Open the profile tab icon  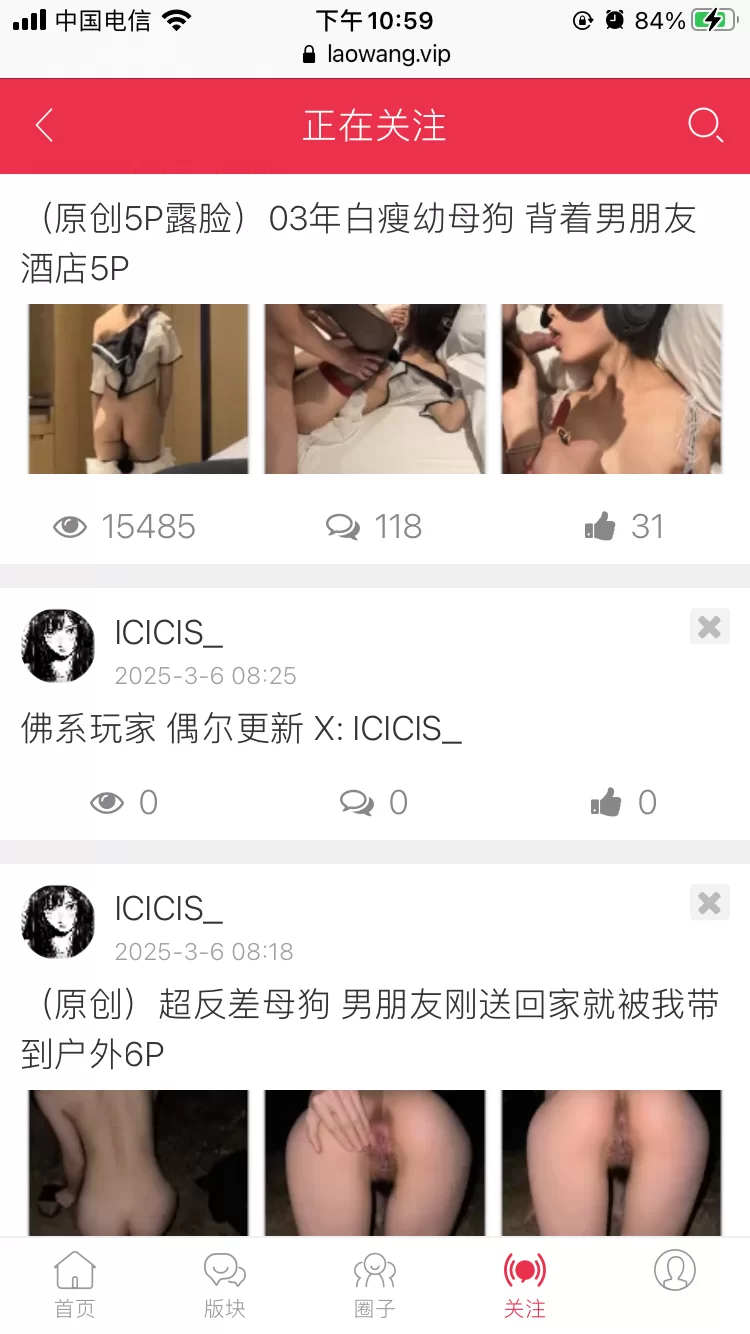[675, 1271]
